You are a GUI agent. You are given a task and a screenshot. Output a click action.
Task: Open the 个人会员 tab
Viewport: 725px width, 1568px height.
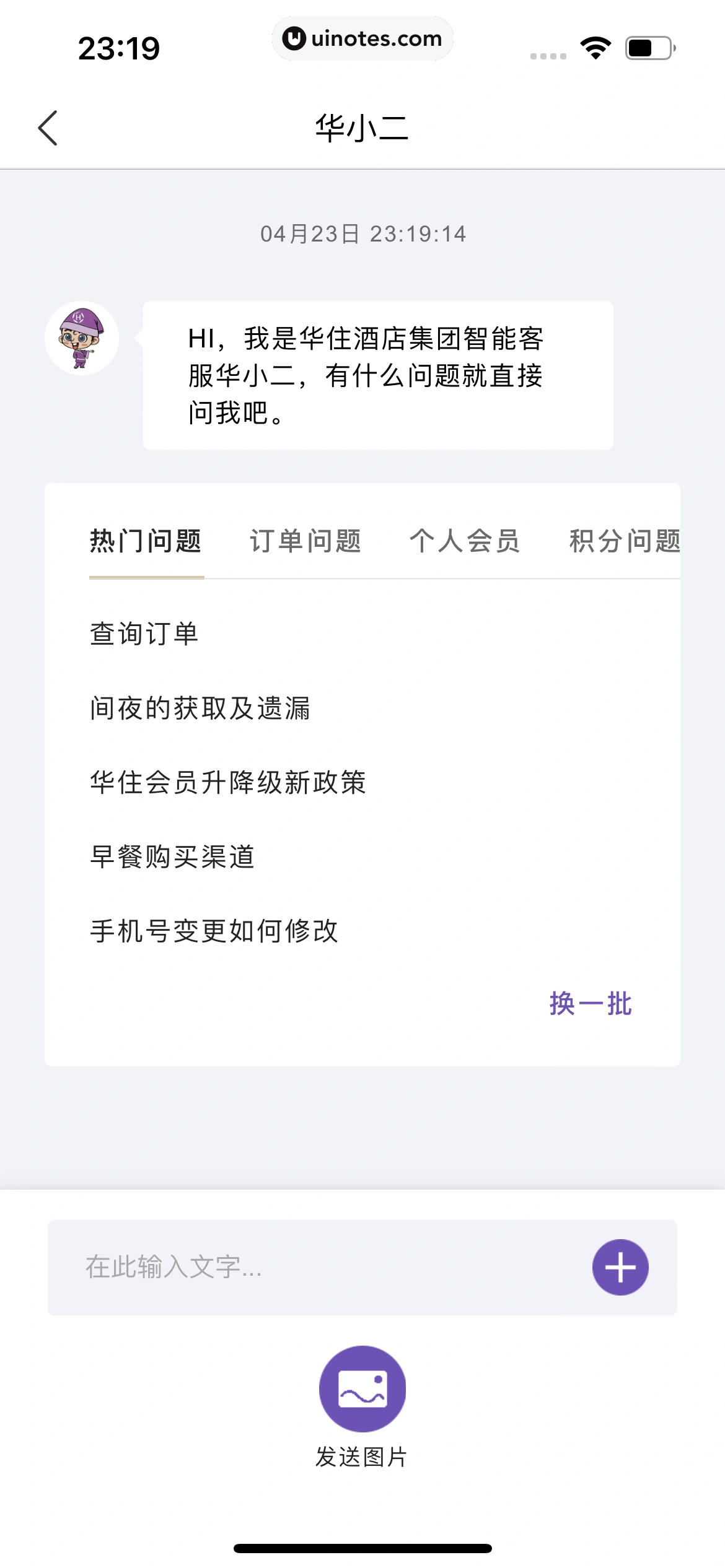pos(465,541)
